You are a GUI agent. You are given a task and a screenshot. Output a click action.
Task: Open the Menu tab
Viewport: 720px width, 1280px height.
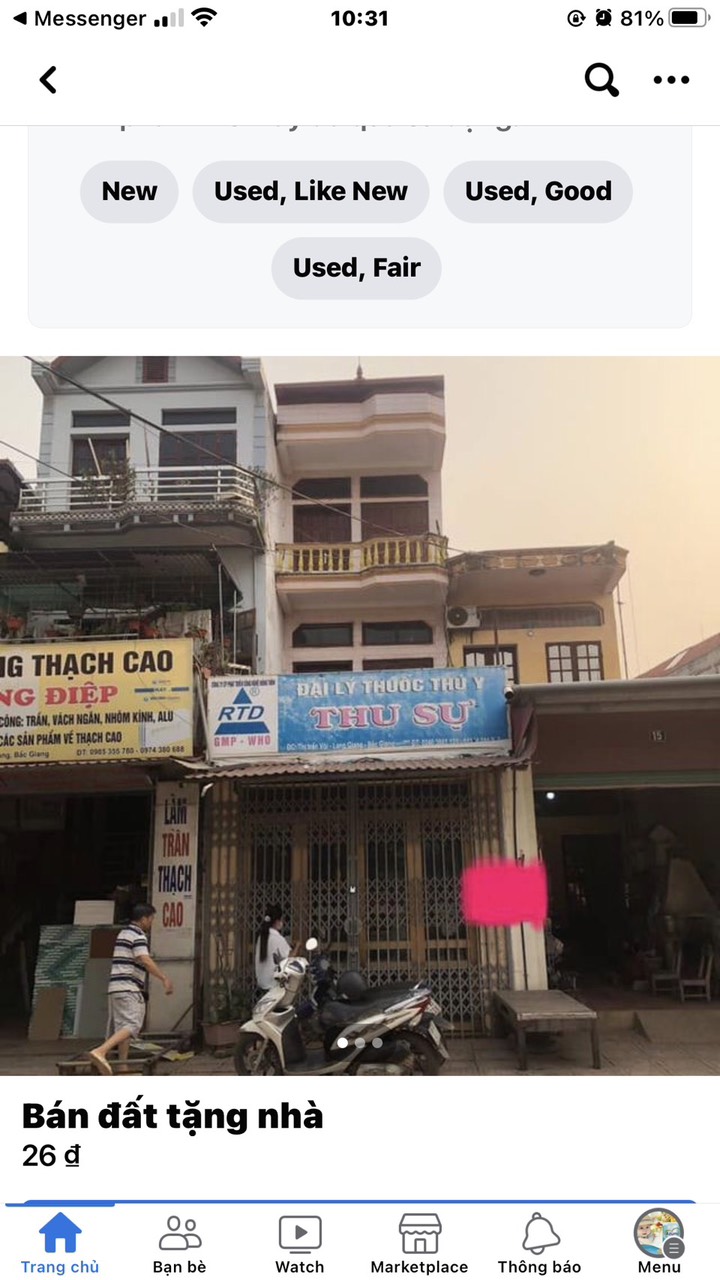coord(659,1243)
